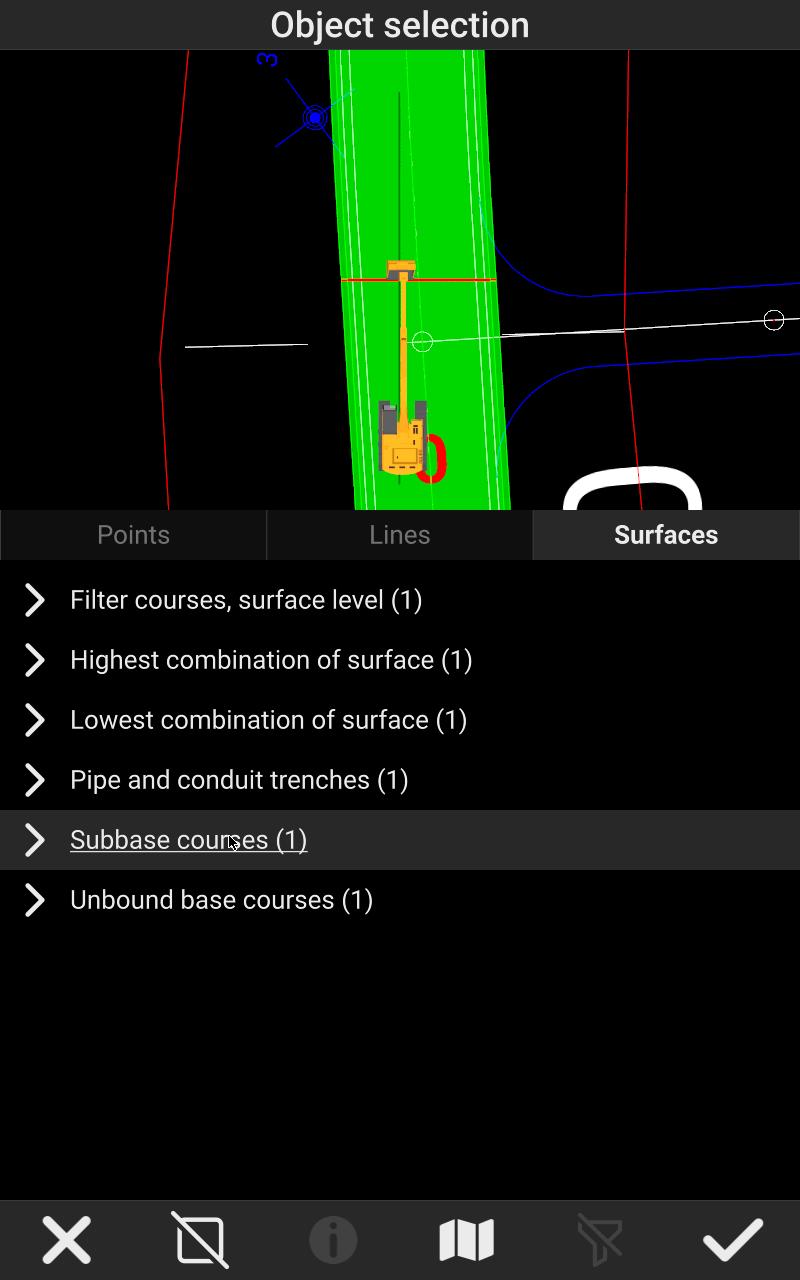The image size is (800, 1280).
Task: Cancel object selection with the X icon
Action: click(x=66, y=1240)
